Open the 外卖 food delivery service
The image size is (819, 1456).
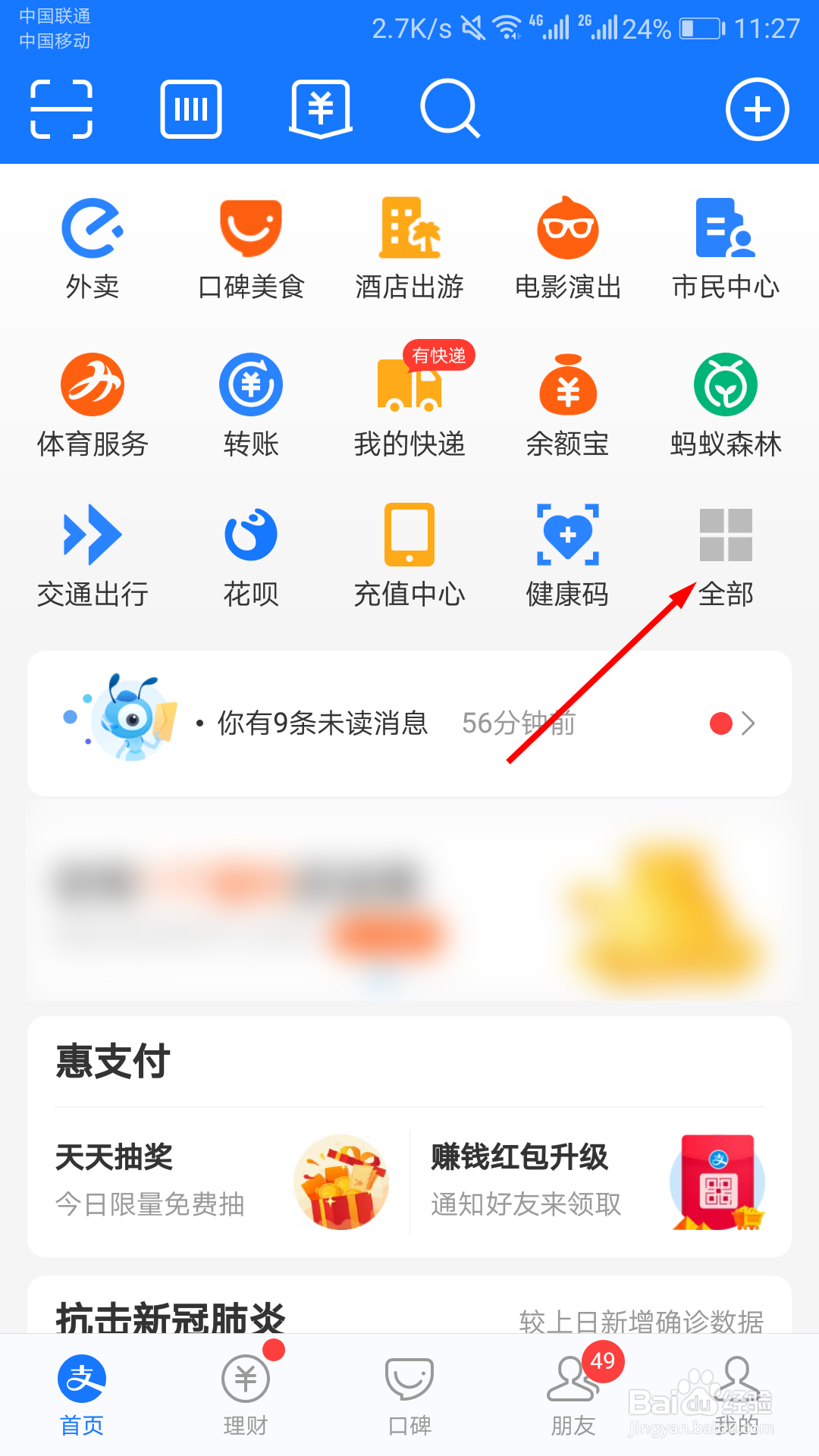click(x=93, y=243)
